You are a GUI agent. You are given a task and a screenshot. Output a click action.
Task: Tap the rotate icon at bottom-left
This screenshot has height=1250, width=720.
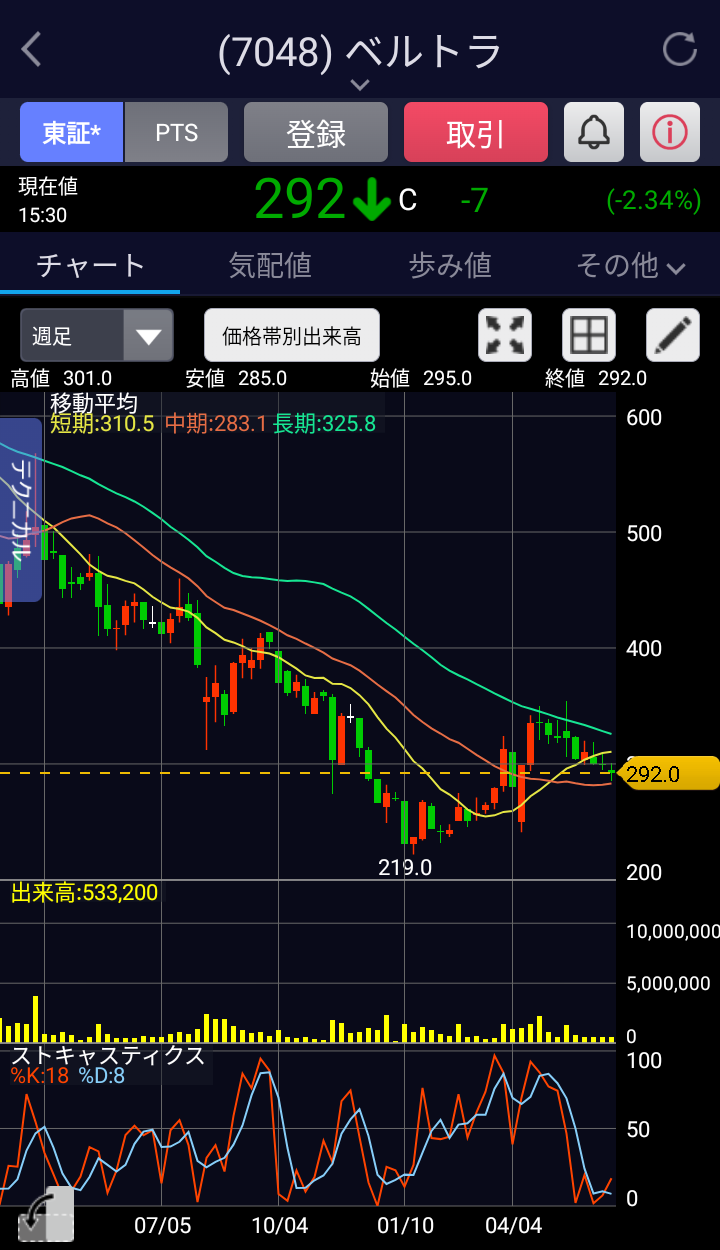point(45,1215)
